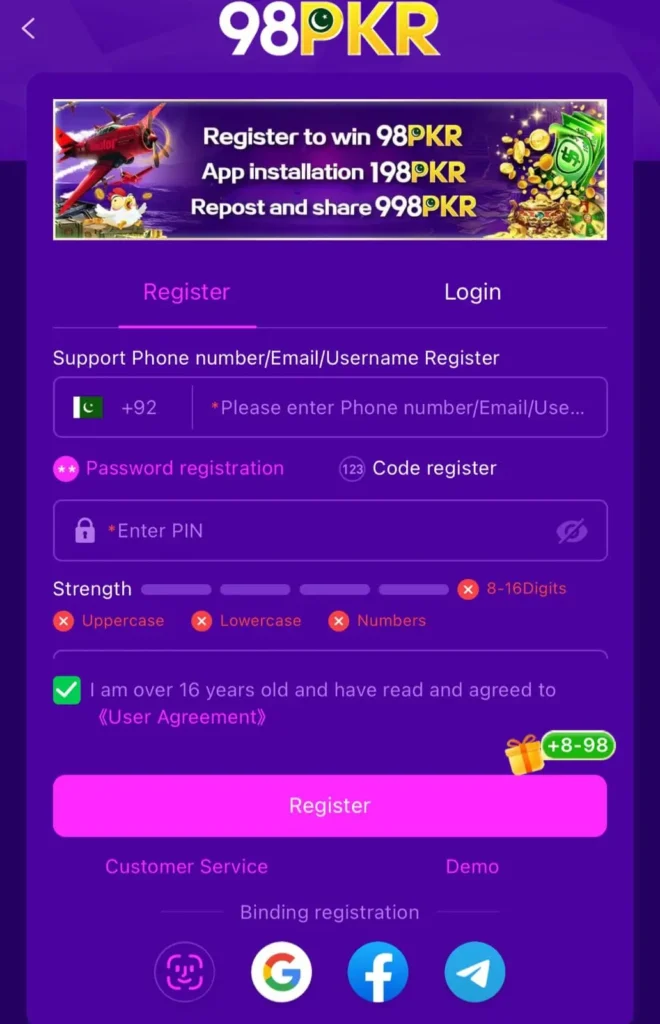
Task: Open the +92 country code selector
Action: (x=120, y=408)
